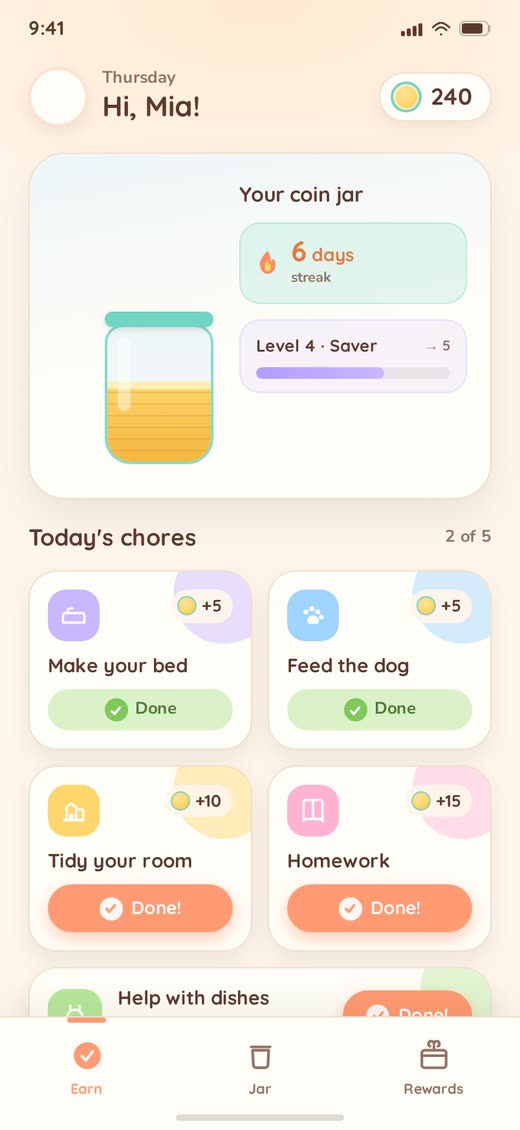The image size is (520, 1130).
Task: Tap the Done button for Feed the dog
Action: tap(380, 709)
